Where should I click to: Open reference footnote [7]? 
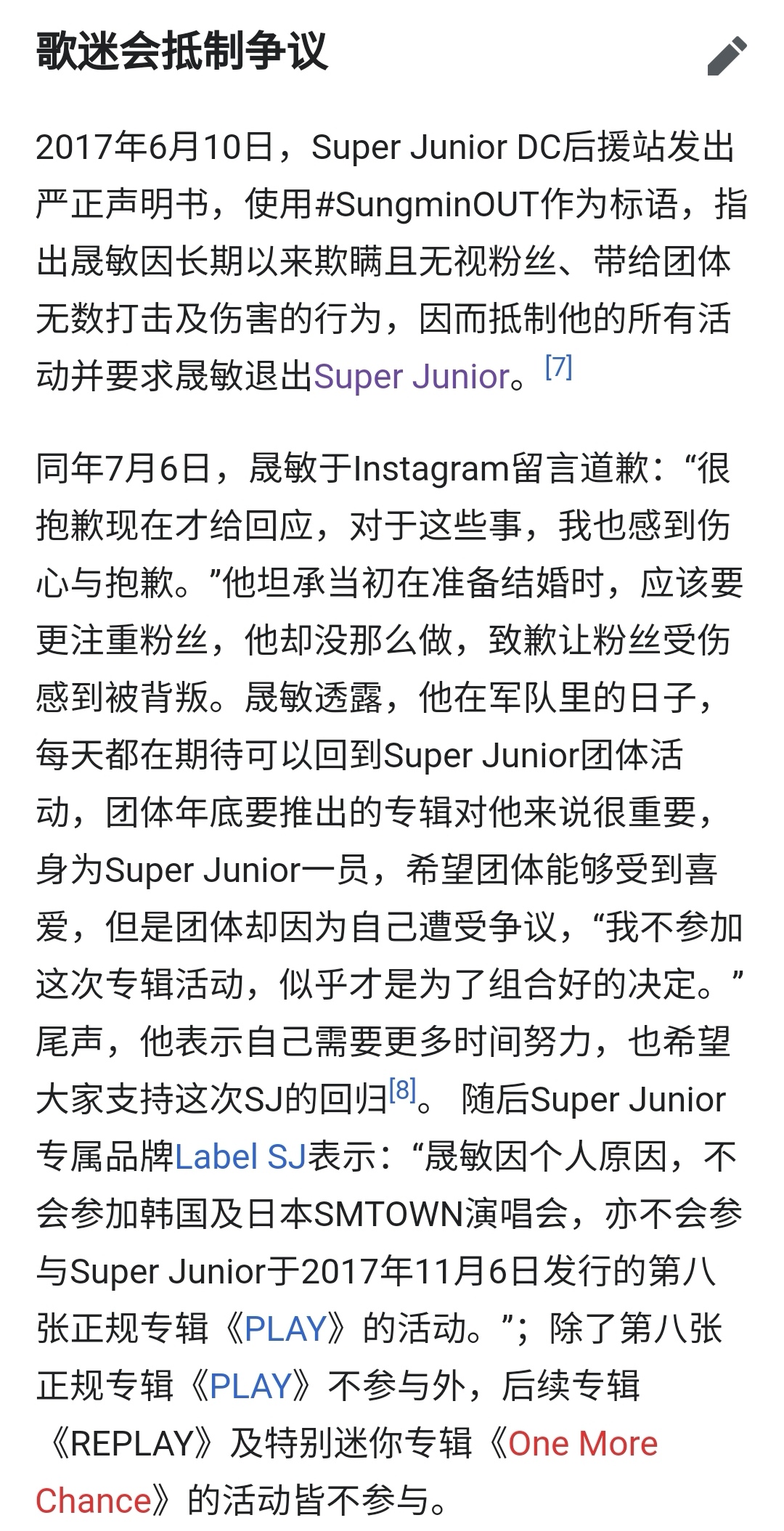tap(558, 368)
